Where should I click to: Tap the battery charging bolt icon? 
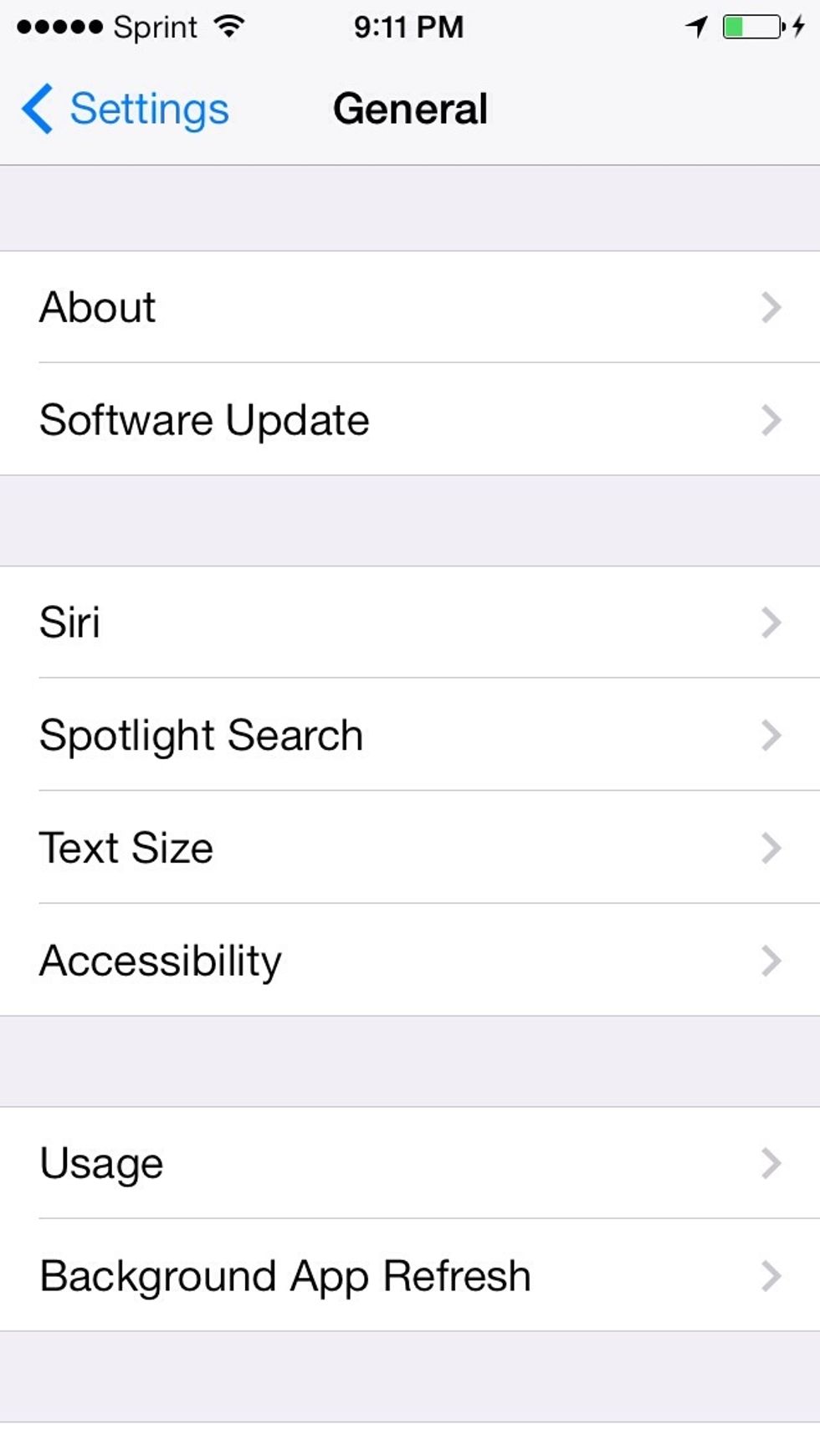[x=797, y=27]
